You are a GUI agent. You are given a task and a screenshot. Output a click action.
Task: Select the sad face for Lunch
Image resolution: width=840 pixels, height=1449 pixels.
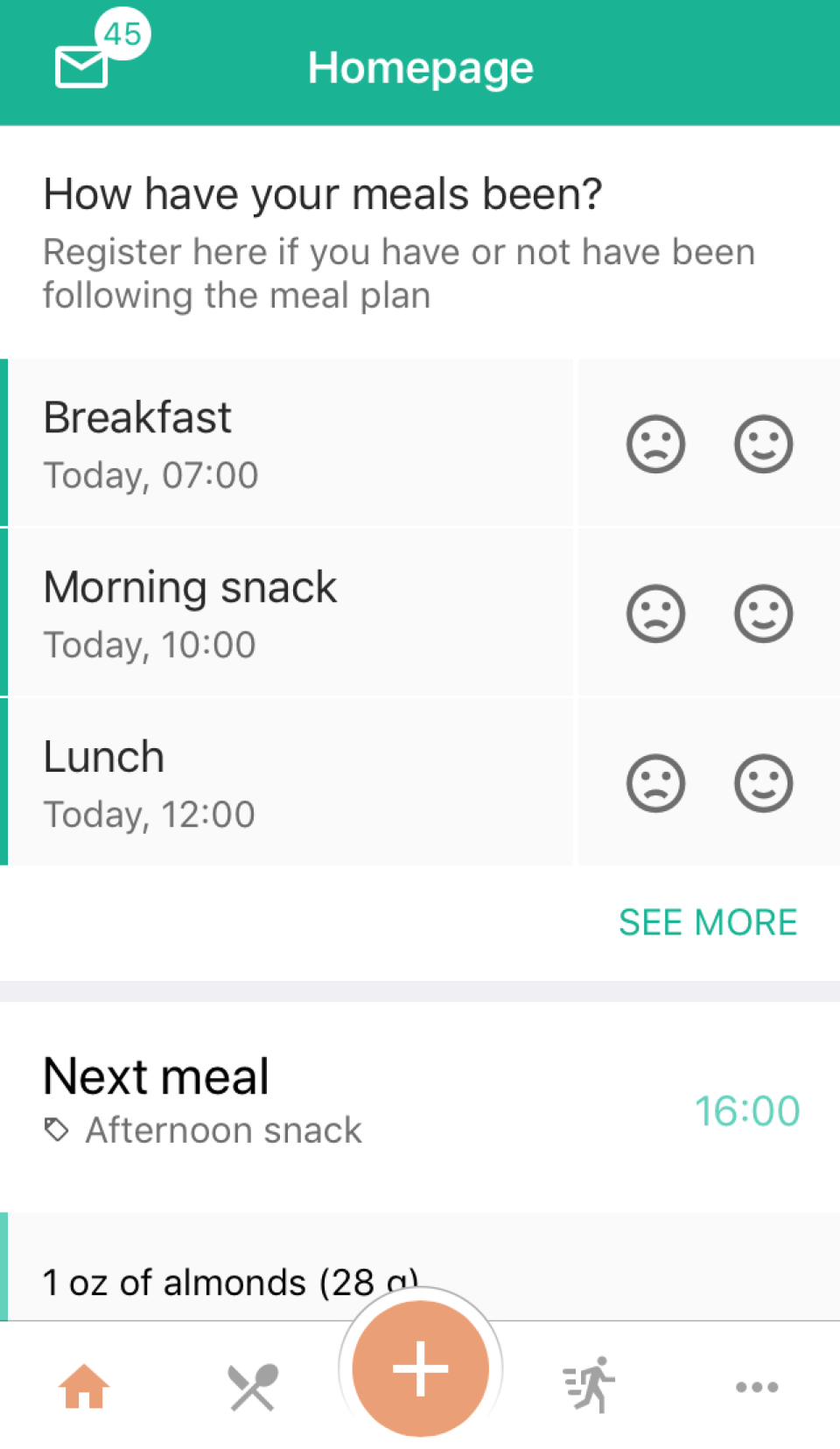[655, 783]
